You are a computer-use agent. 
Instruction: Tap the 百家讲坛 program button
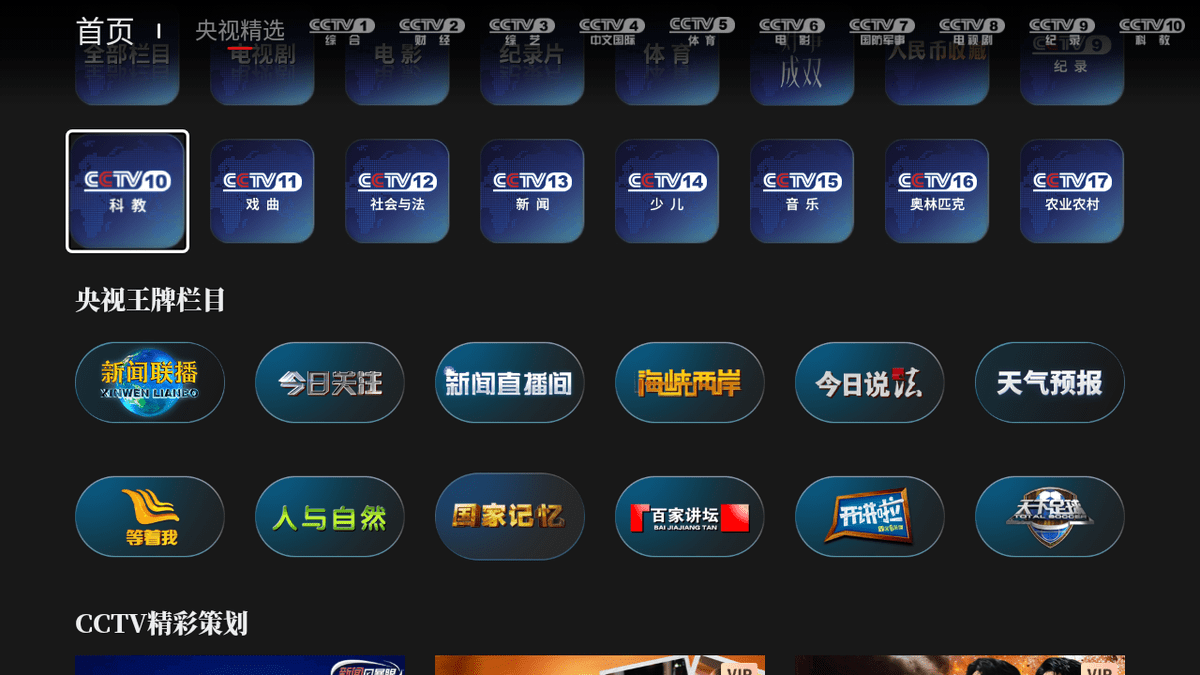[x=690, y=516]
